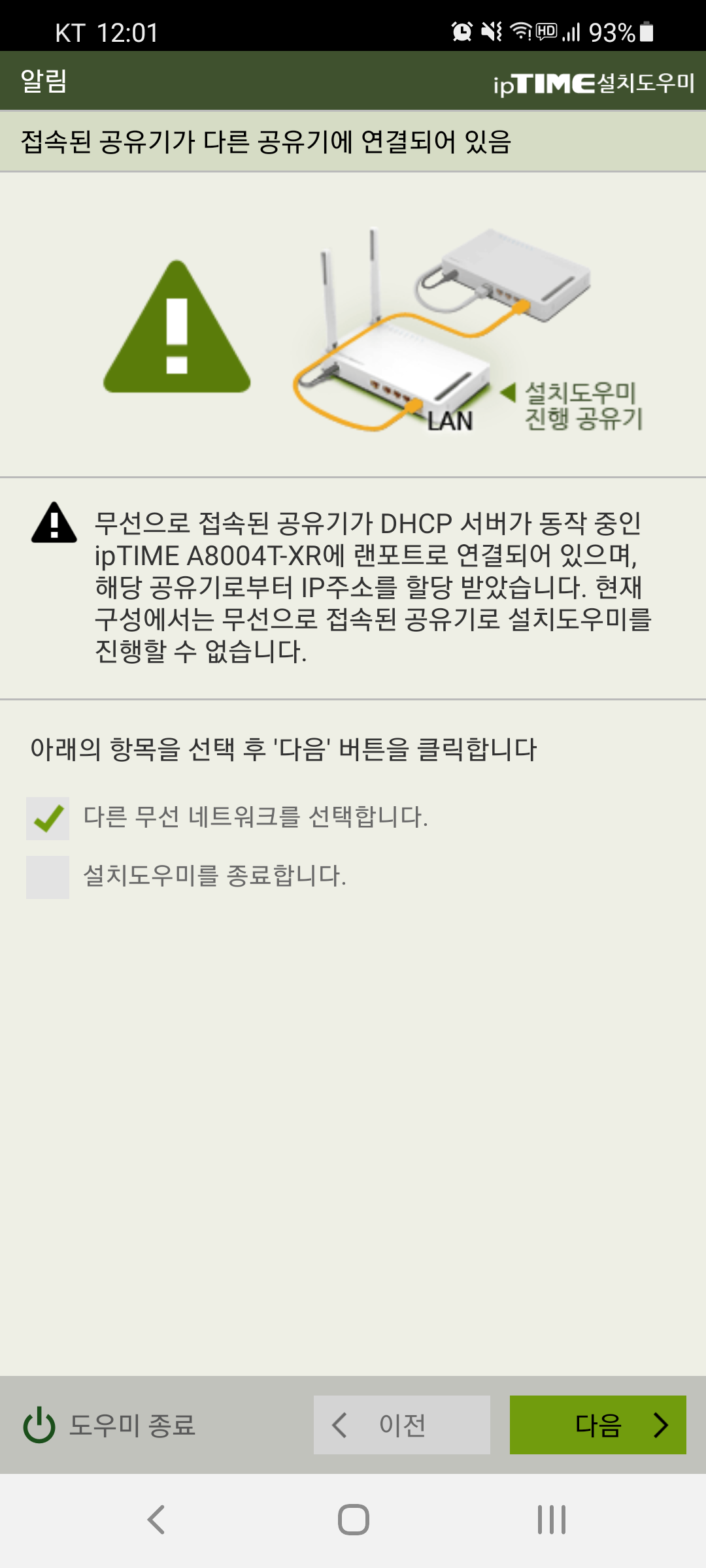Tap the system back button

coord(156,1520)
